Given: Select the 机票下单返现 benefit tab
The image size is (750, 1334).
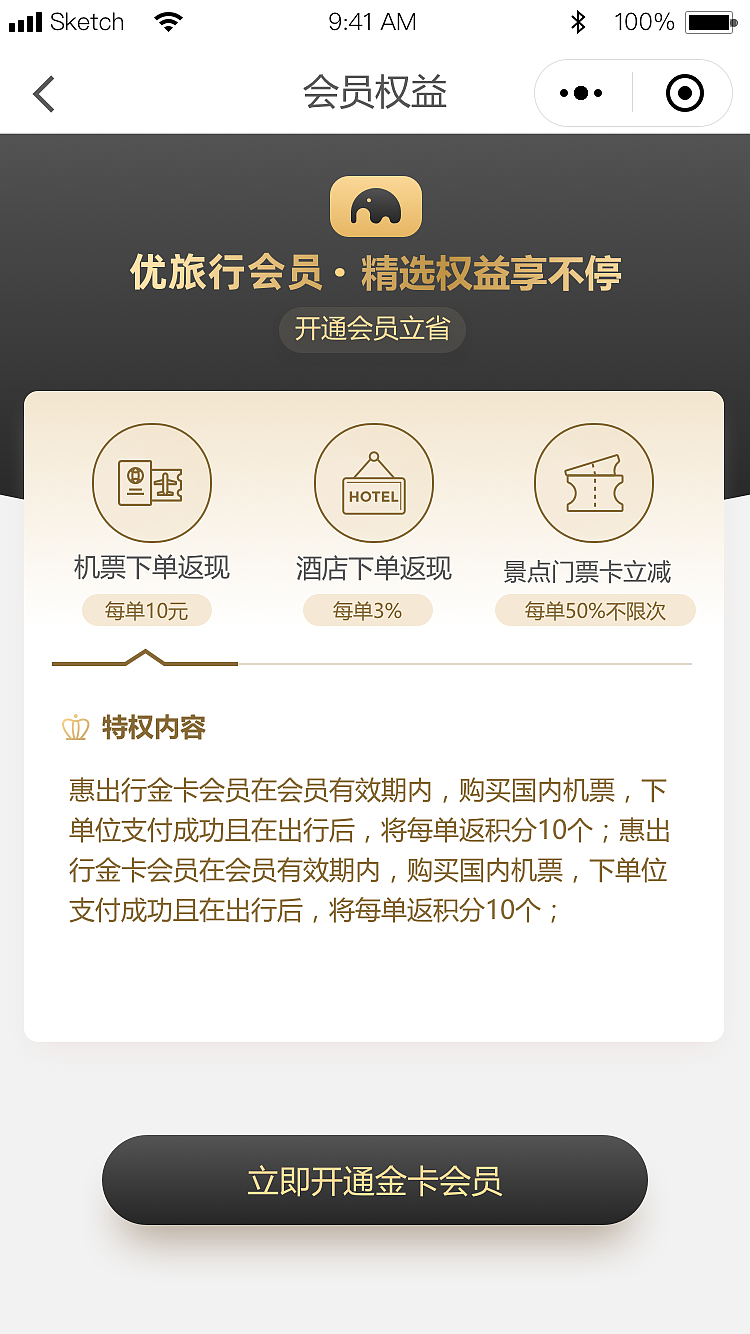Looking at the screenshot, I should point(152,567).
